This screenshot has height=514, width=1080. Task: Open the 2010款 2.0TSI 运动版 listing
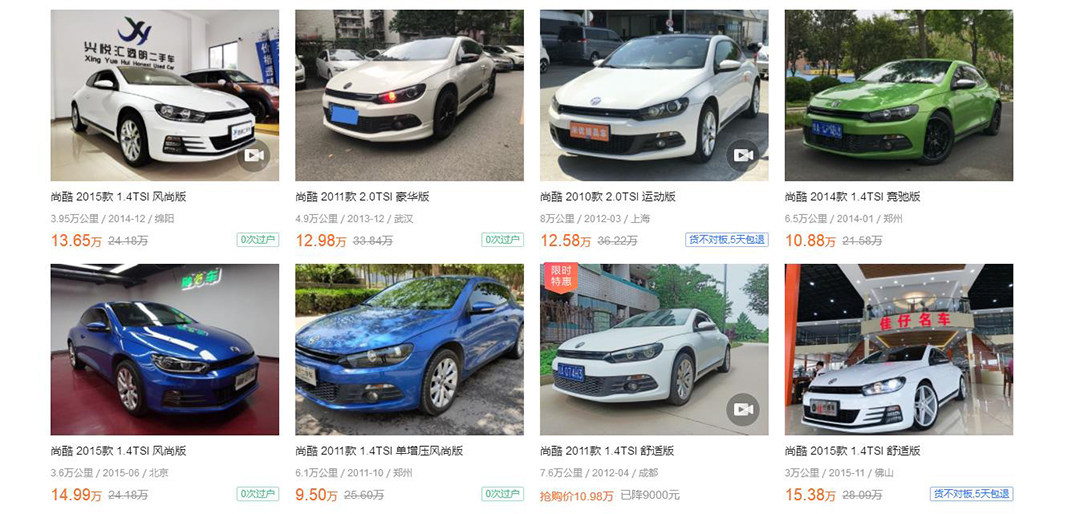[654, 96]
